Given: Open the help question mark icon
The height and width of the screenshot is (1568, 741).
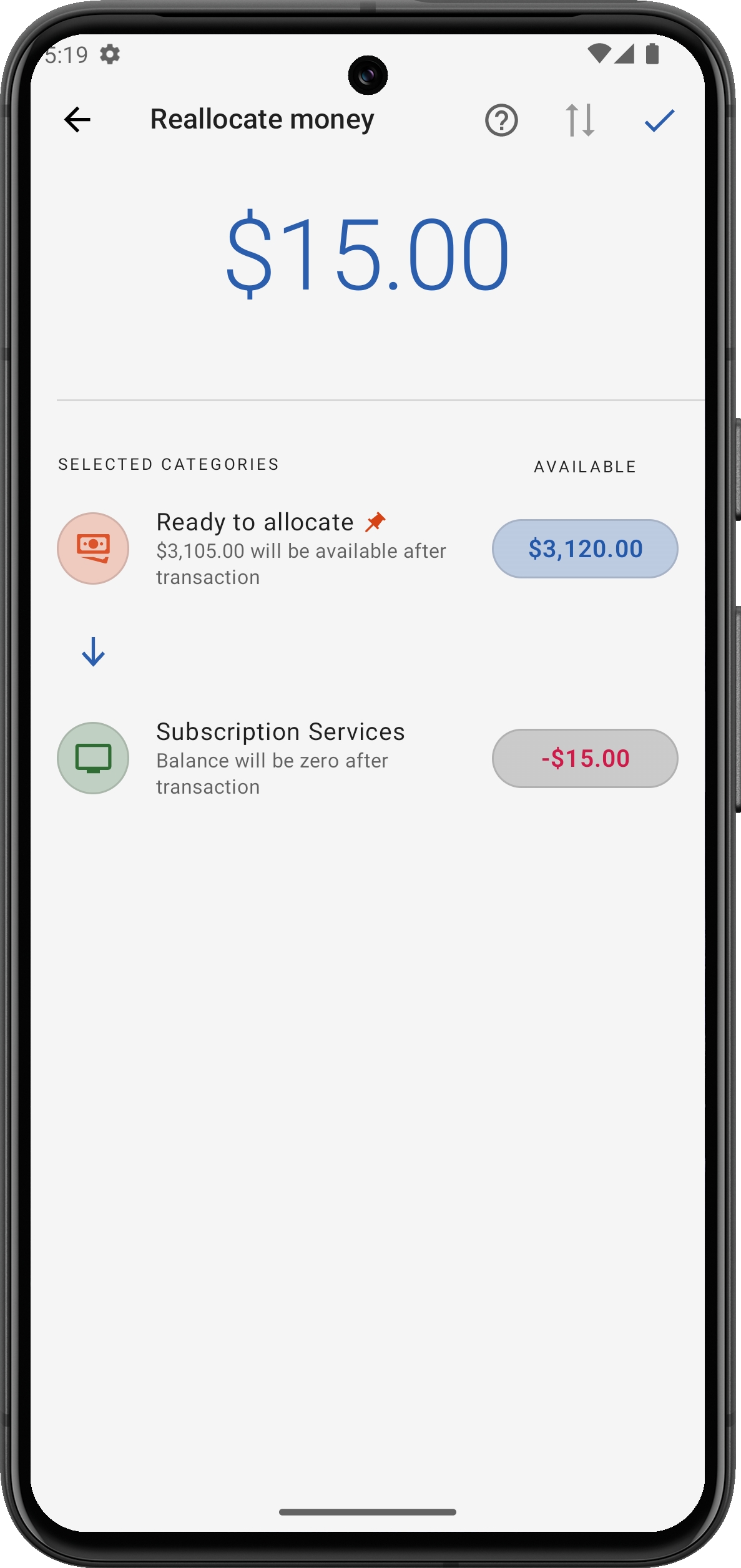Looking at the screenshot, I should (501, 120).
